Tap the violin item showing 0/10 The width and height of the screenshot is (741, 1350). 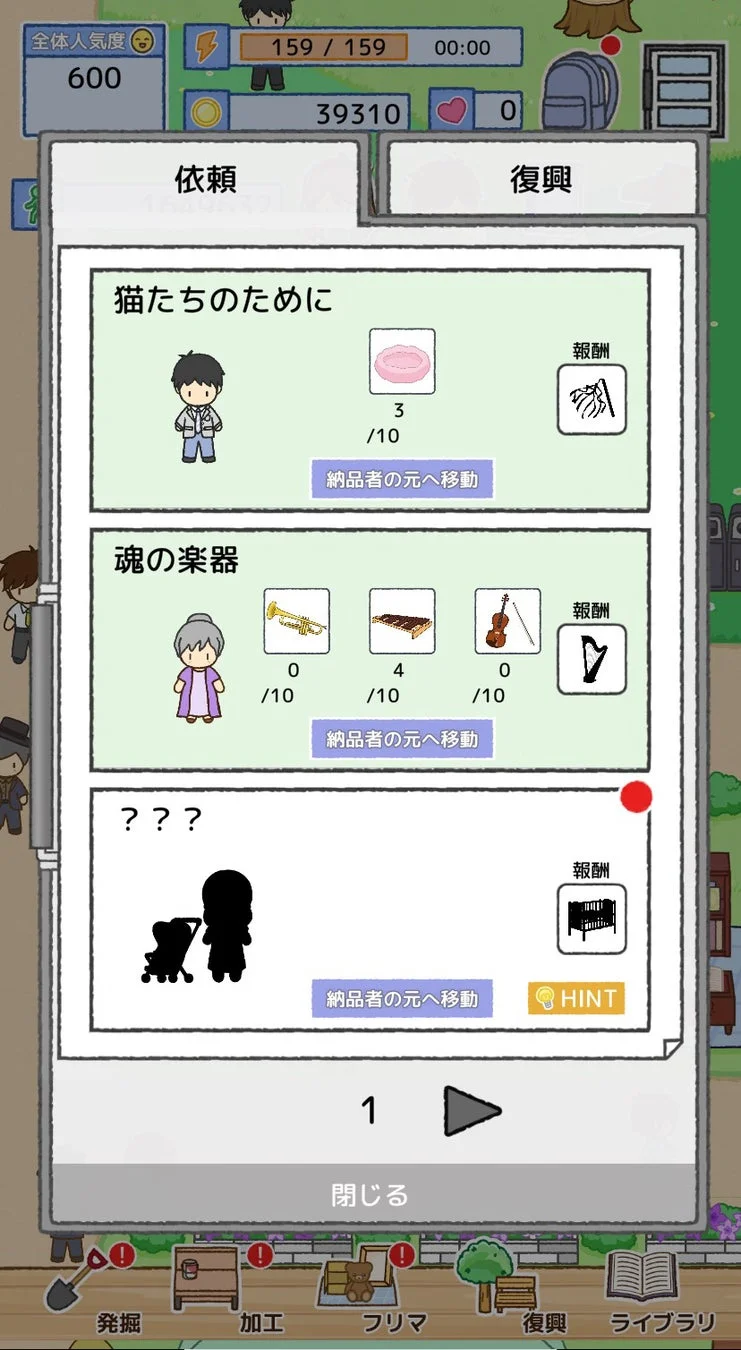pyautogui.click(x=506, y=620)
